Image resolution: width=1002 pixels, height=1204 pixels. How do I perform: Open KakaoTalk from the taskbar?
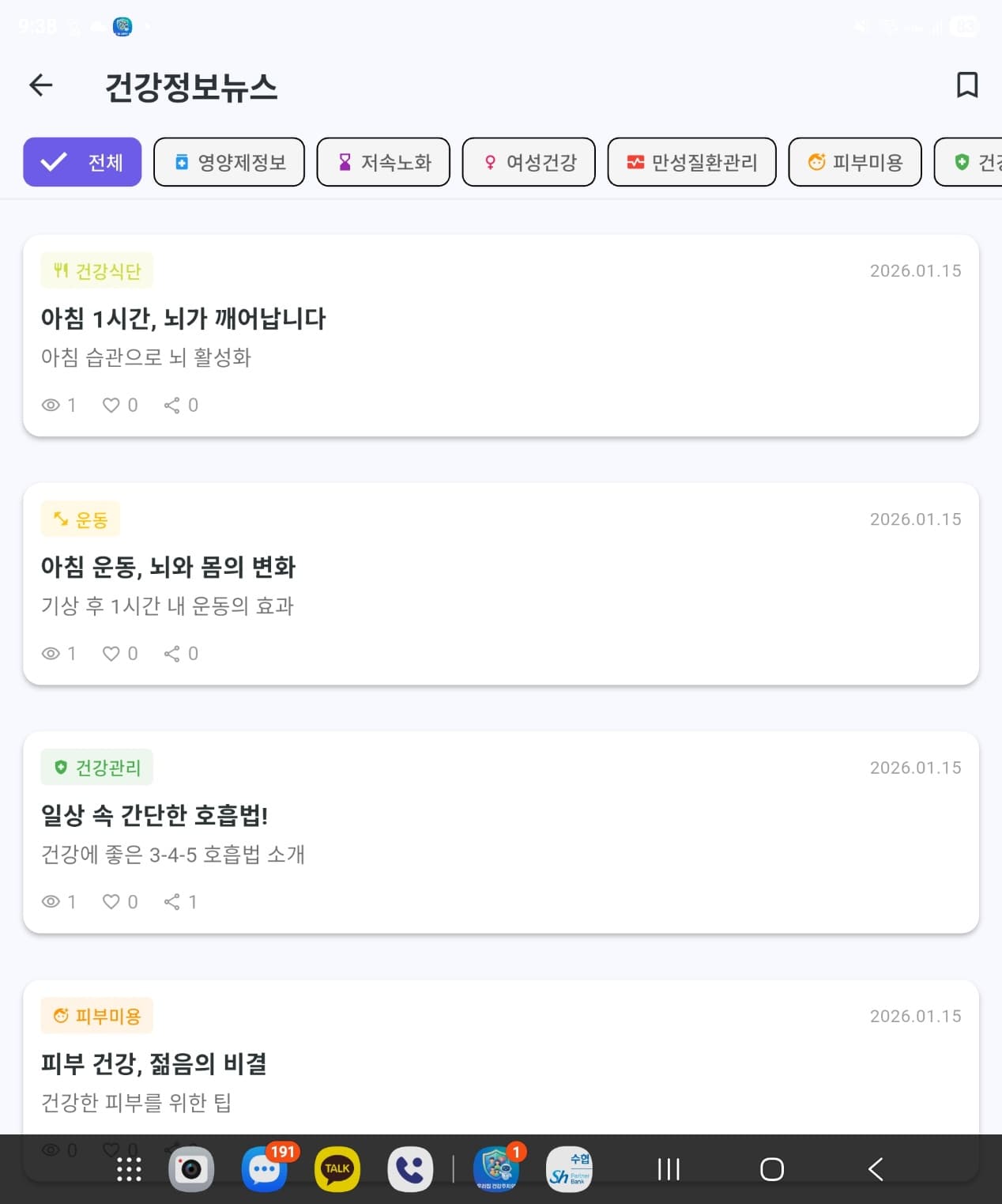point(337,1168)
